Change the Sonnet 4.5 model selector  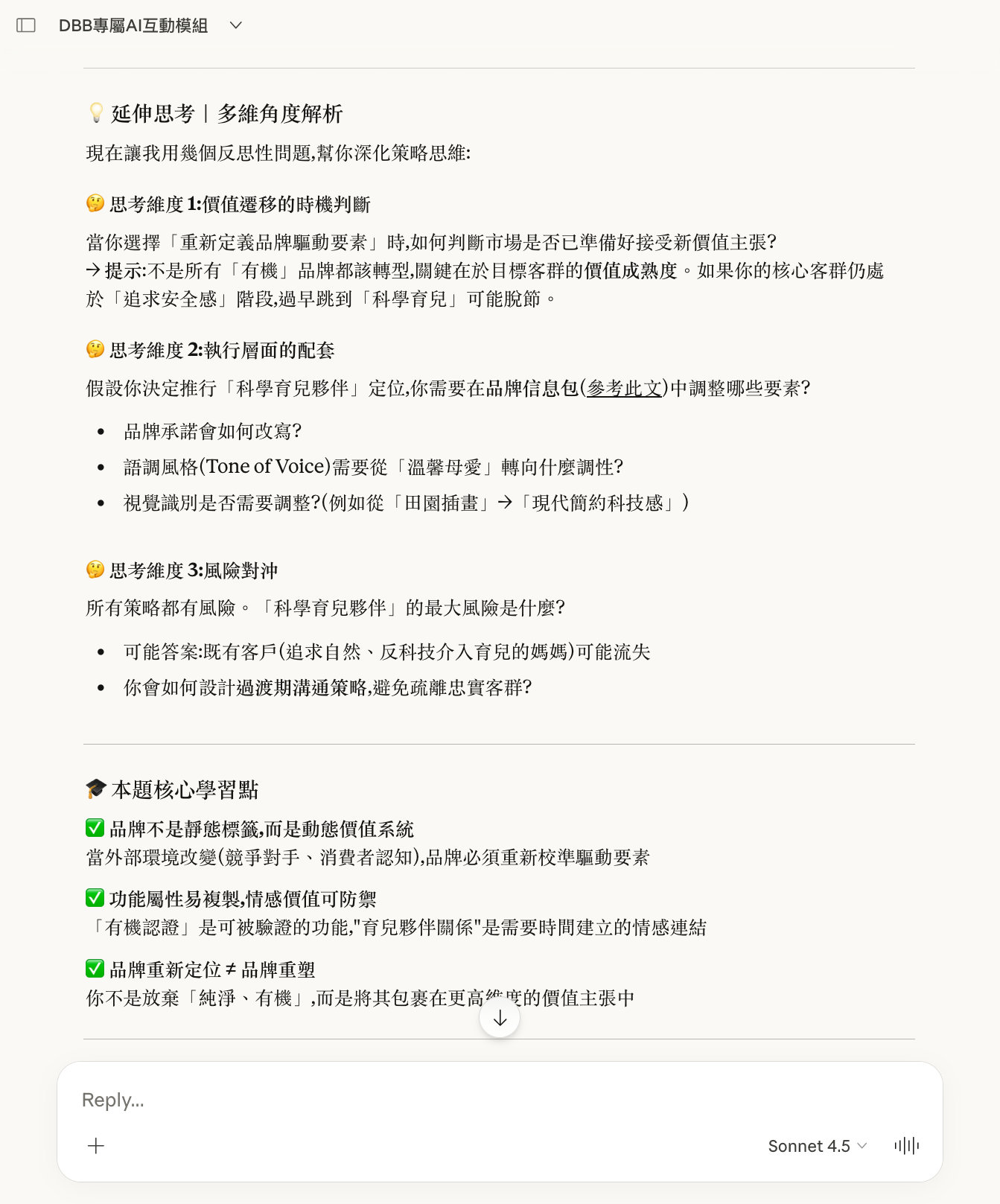[817, 1146]
